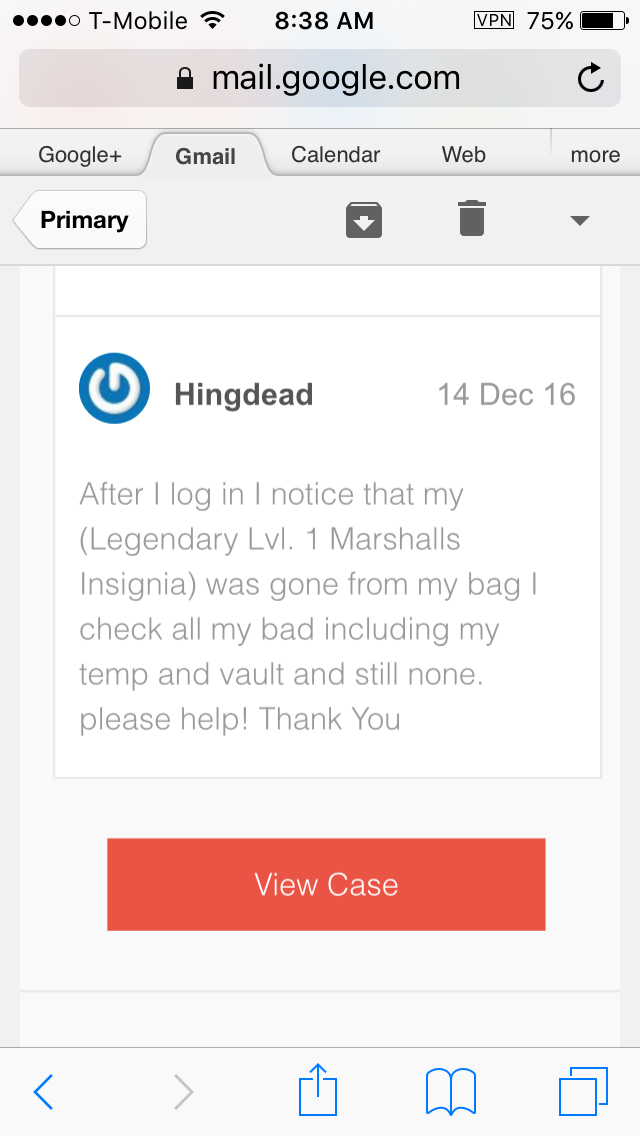Open the Safari share sheet
The width and height of the screenshot is (640, 1136).
tap(317, 1089)
